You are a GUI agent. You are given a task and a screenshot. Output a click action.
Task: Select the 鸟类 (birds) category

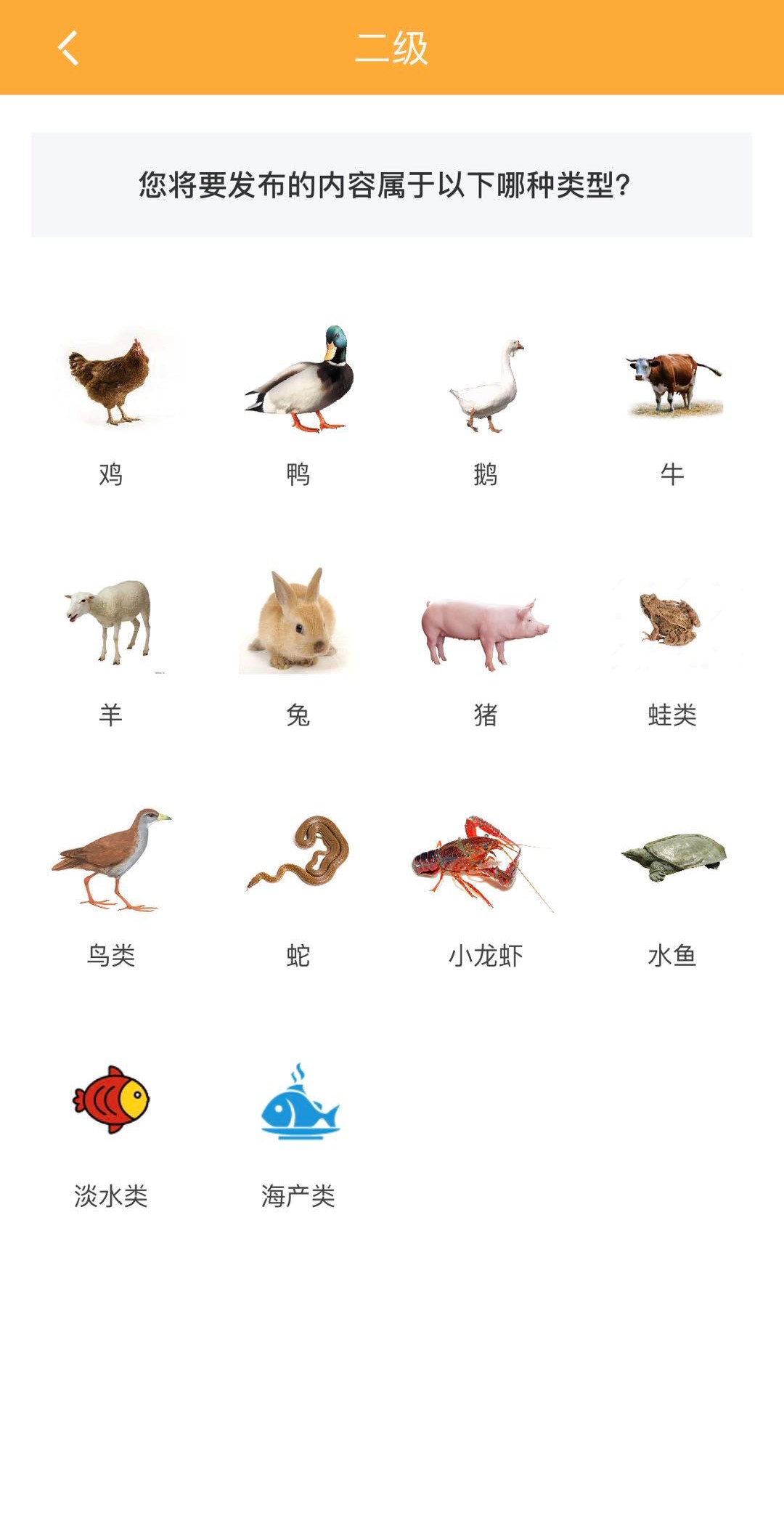110,886
